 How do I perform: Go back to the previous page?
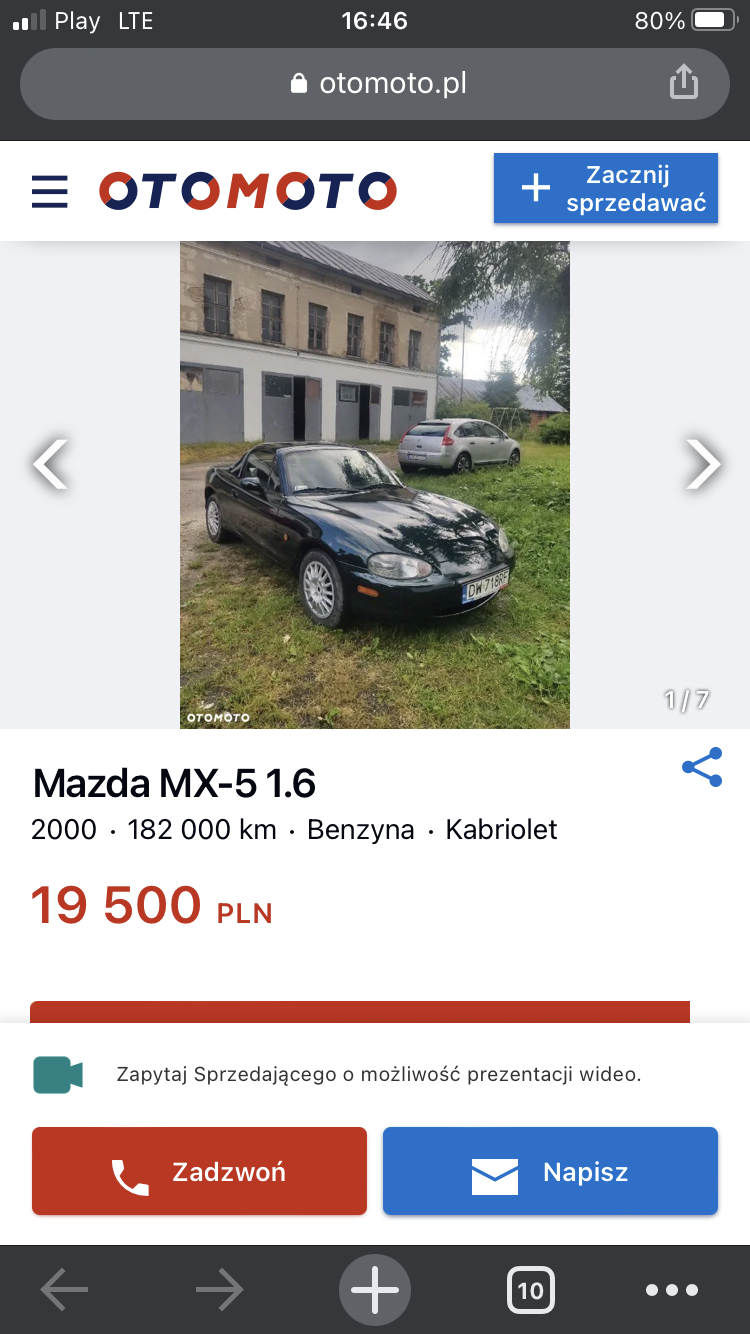coord(64,1290)
